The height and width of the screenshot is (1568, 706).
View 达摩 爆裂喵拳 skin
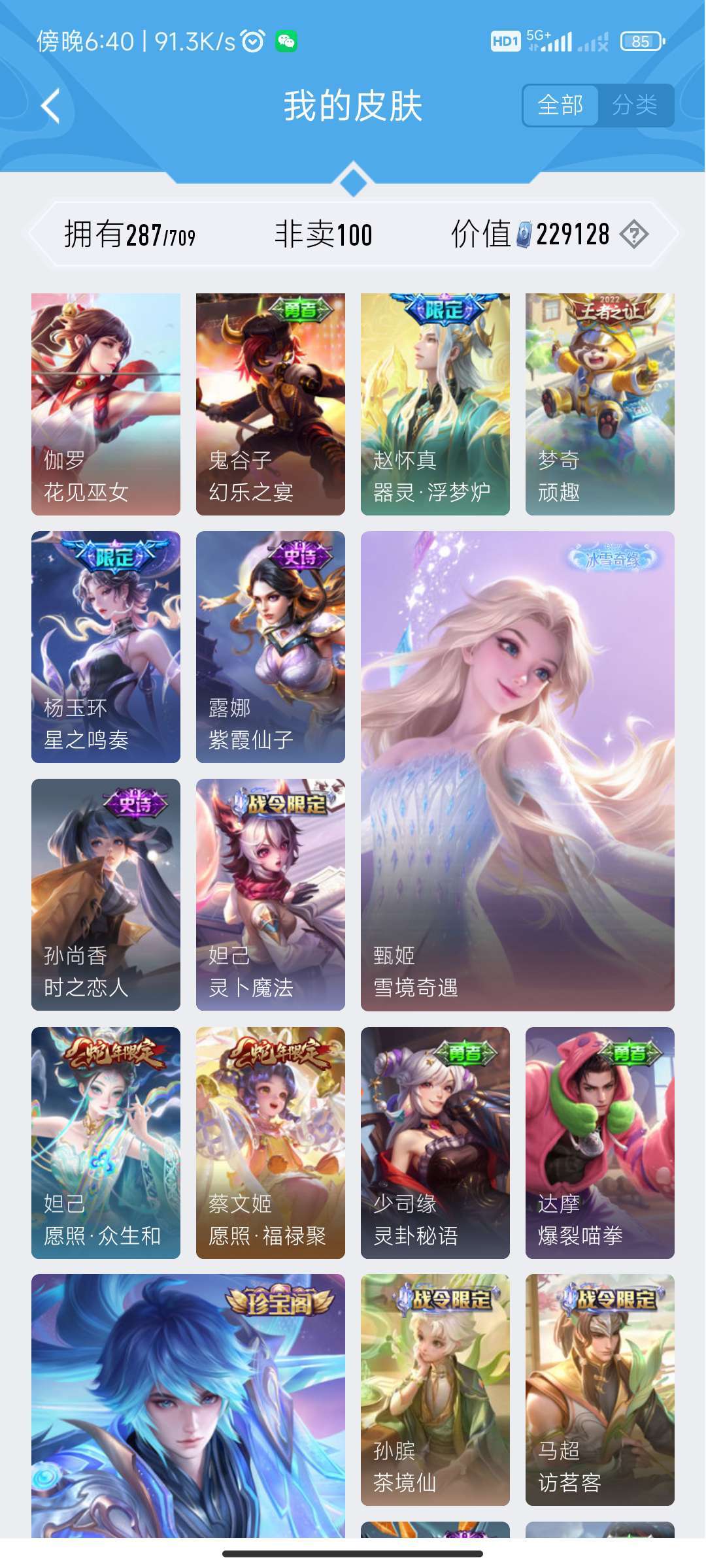(600, 1143)
